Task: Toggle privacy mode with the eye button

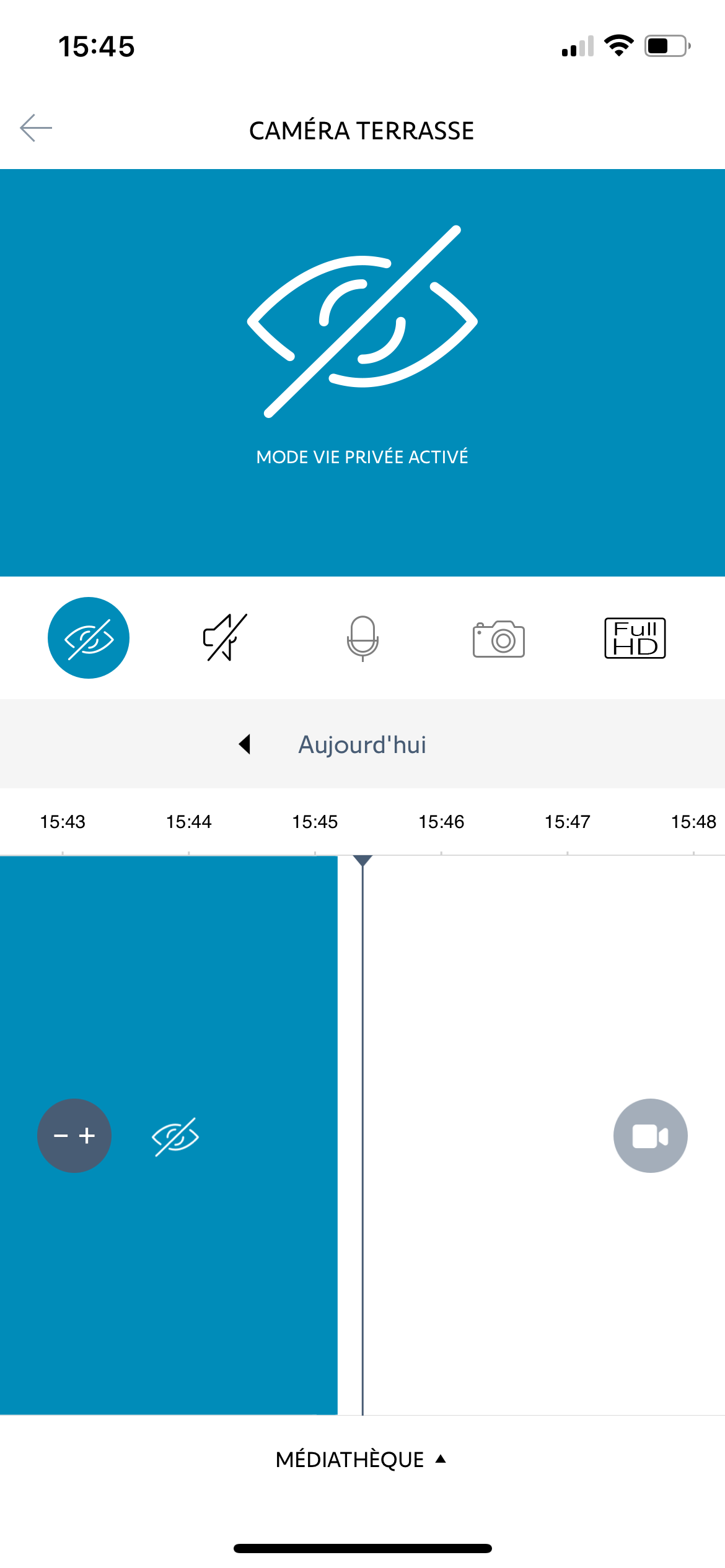Action: [89, 638]
